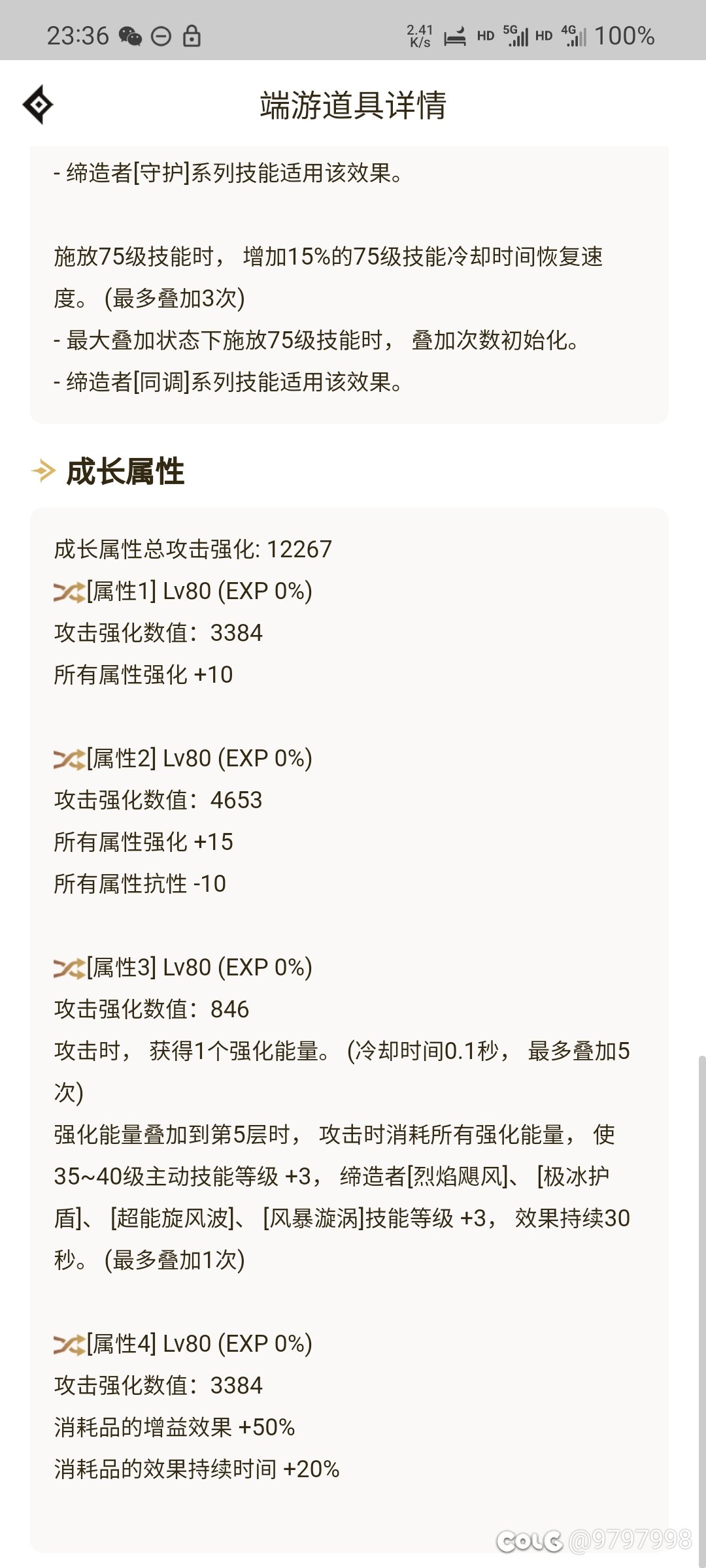
Task: Select the shuffle icon beside [属性3]
Action: click(x=69, y=967)
